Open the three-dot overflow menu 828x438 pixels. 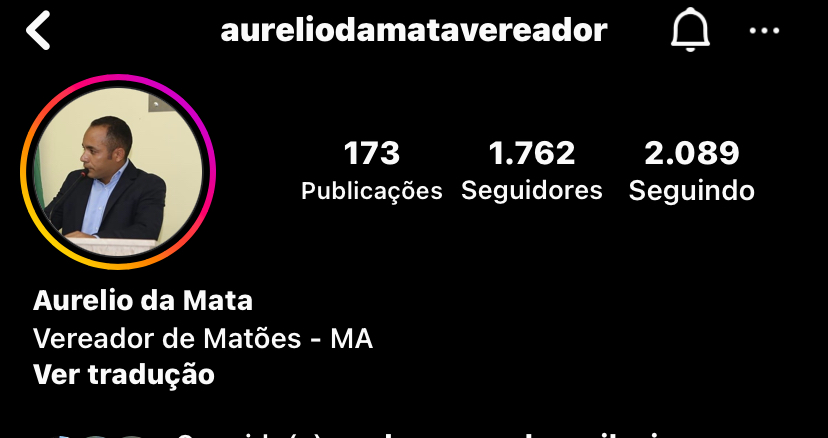[x=764, y=31]
